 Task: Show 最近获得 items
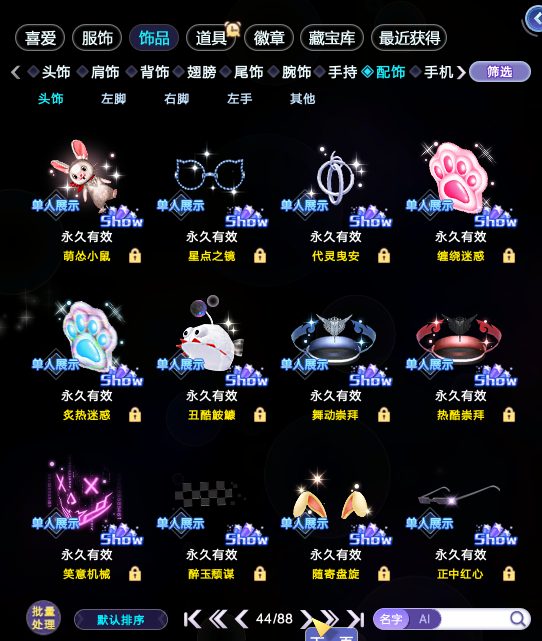[409, 38]
